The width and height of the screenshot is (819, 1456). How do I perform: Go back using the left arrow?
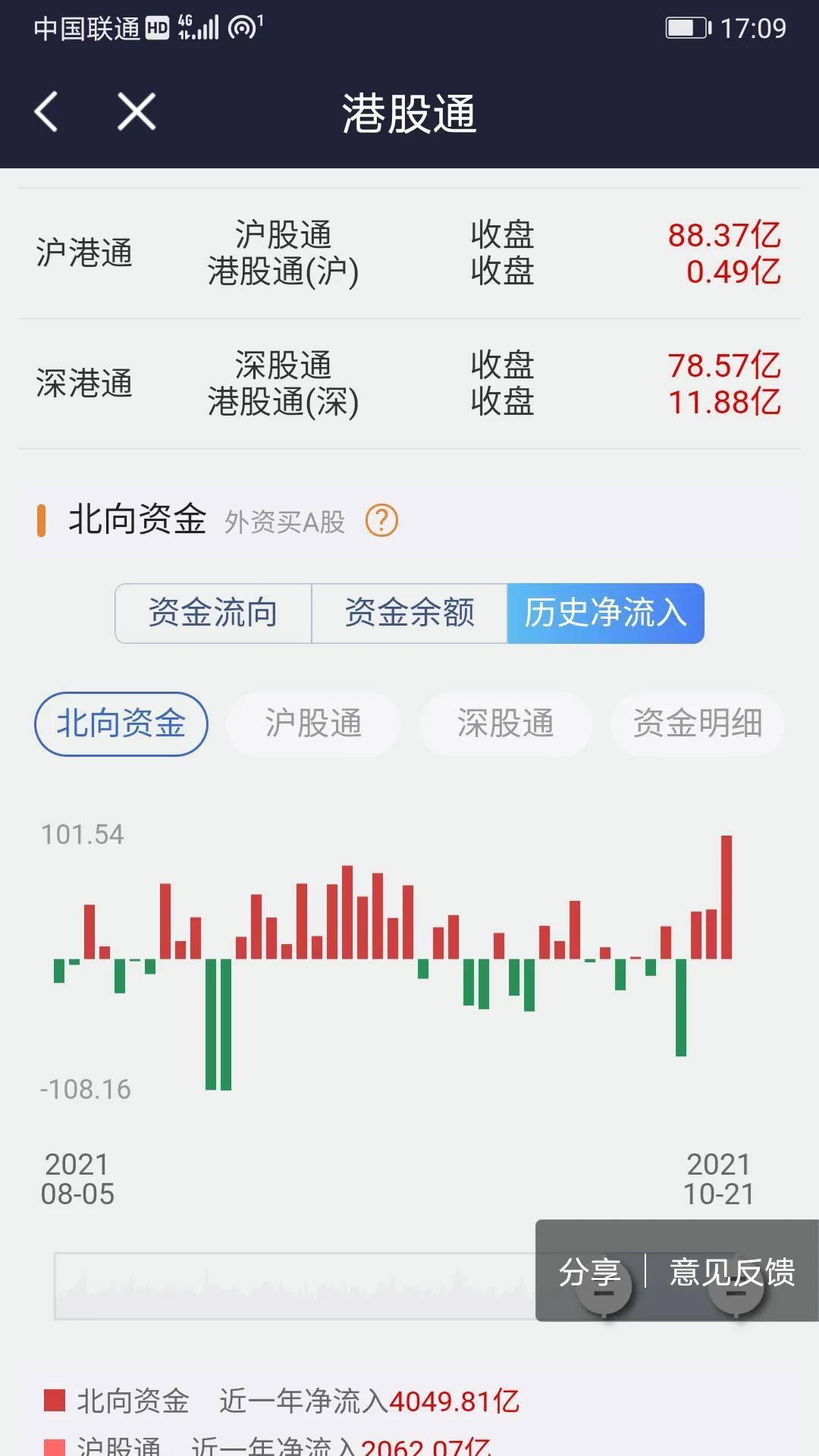pyautogui.click(x=46, y=112)
